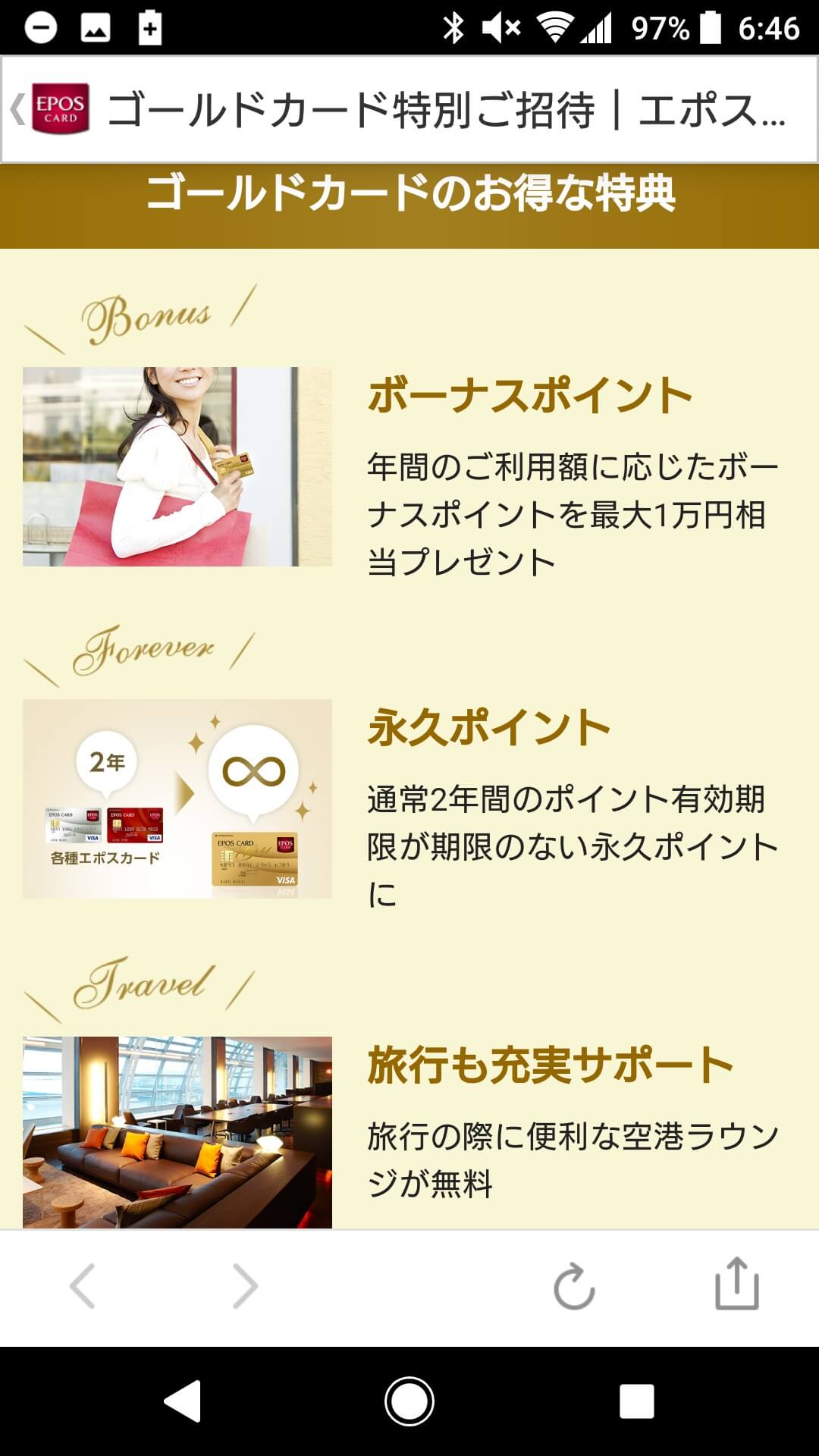Image resolution: width=819 pixels, height=1456 pixels.
Task: Go to the Android home screen
Action: point(409,1401)
